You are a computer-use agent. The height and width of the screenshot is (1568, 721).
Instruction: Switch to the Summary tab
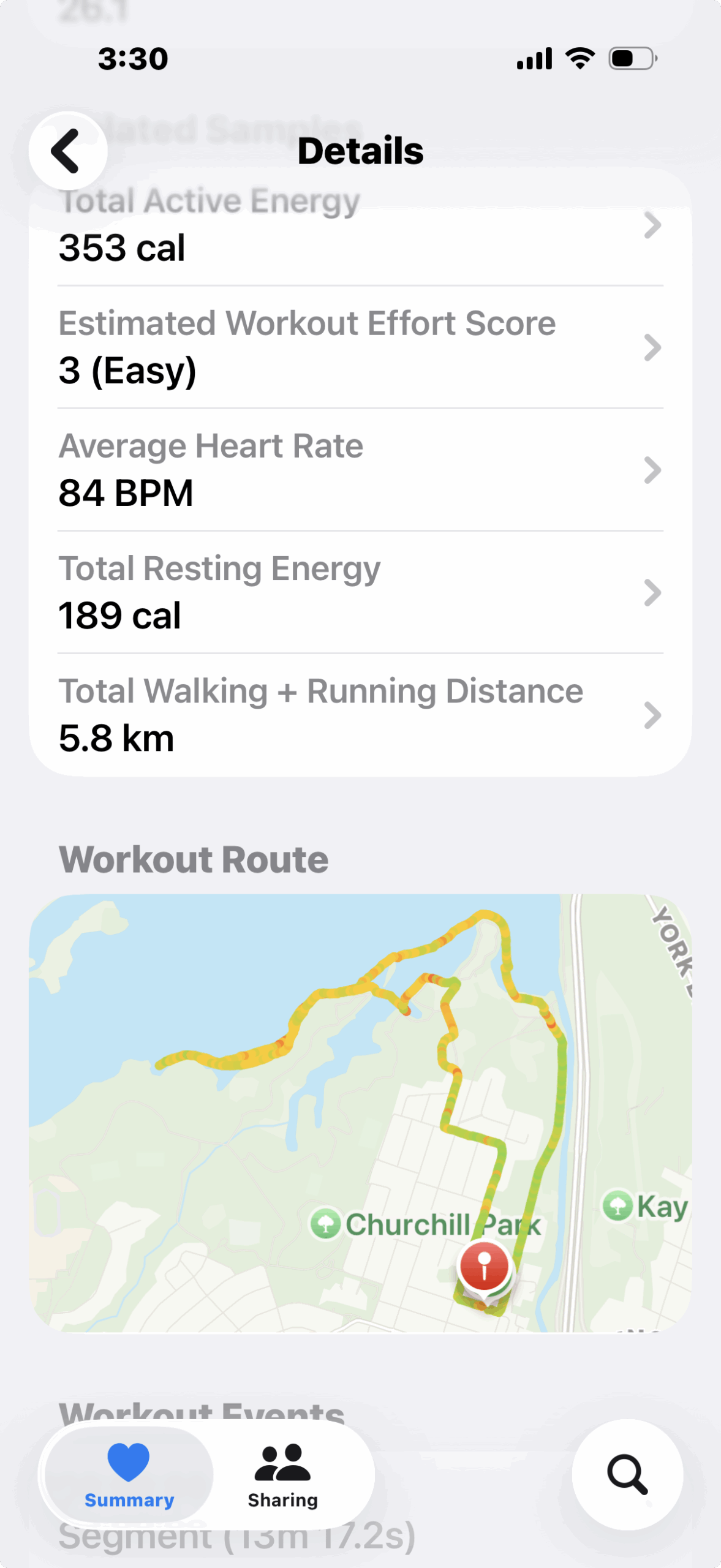(129, 1475)
